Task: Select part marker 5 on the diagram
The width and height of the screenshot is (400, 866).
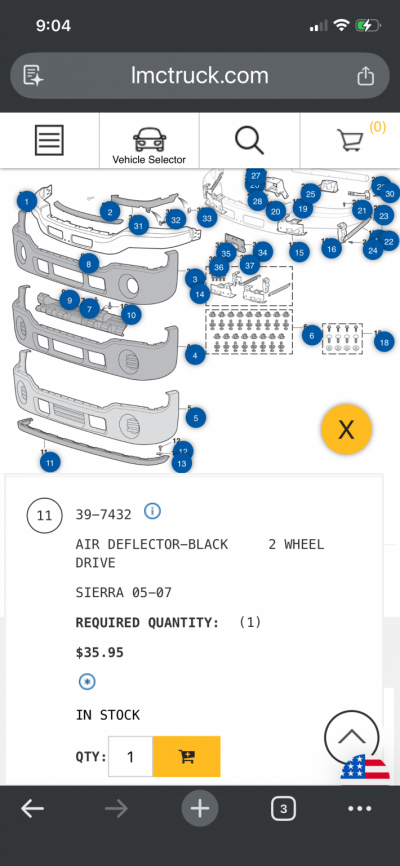Action: click(x=196, y=418)
